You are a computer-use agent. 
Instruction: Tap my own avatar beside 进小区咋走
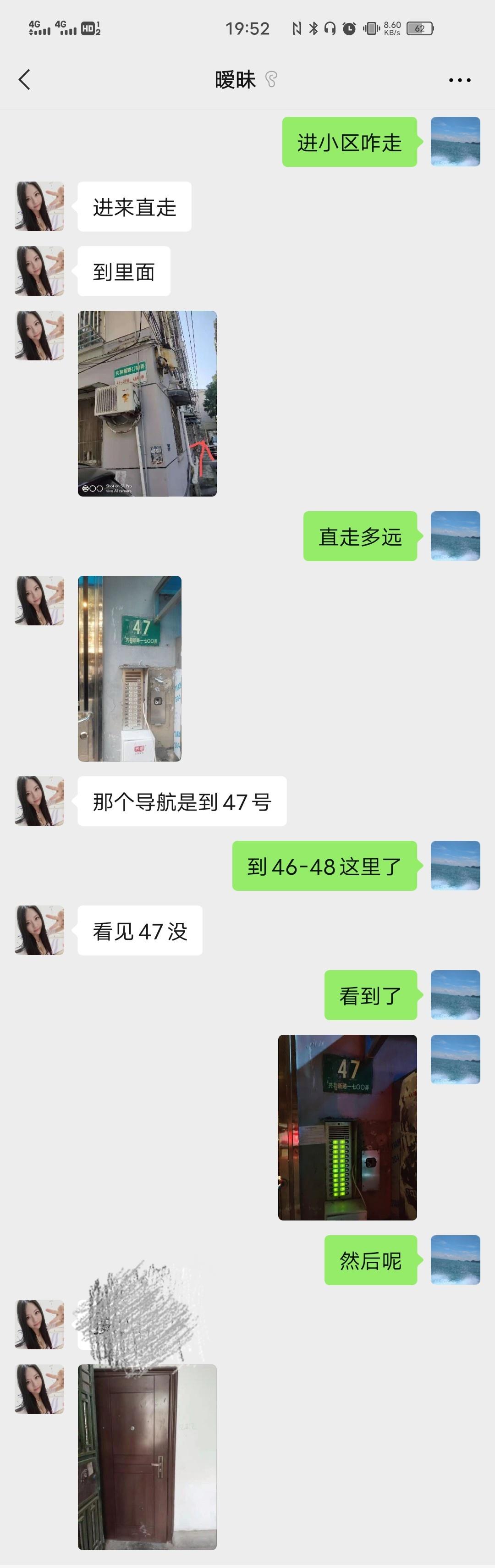point(455,142)
